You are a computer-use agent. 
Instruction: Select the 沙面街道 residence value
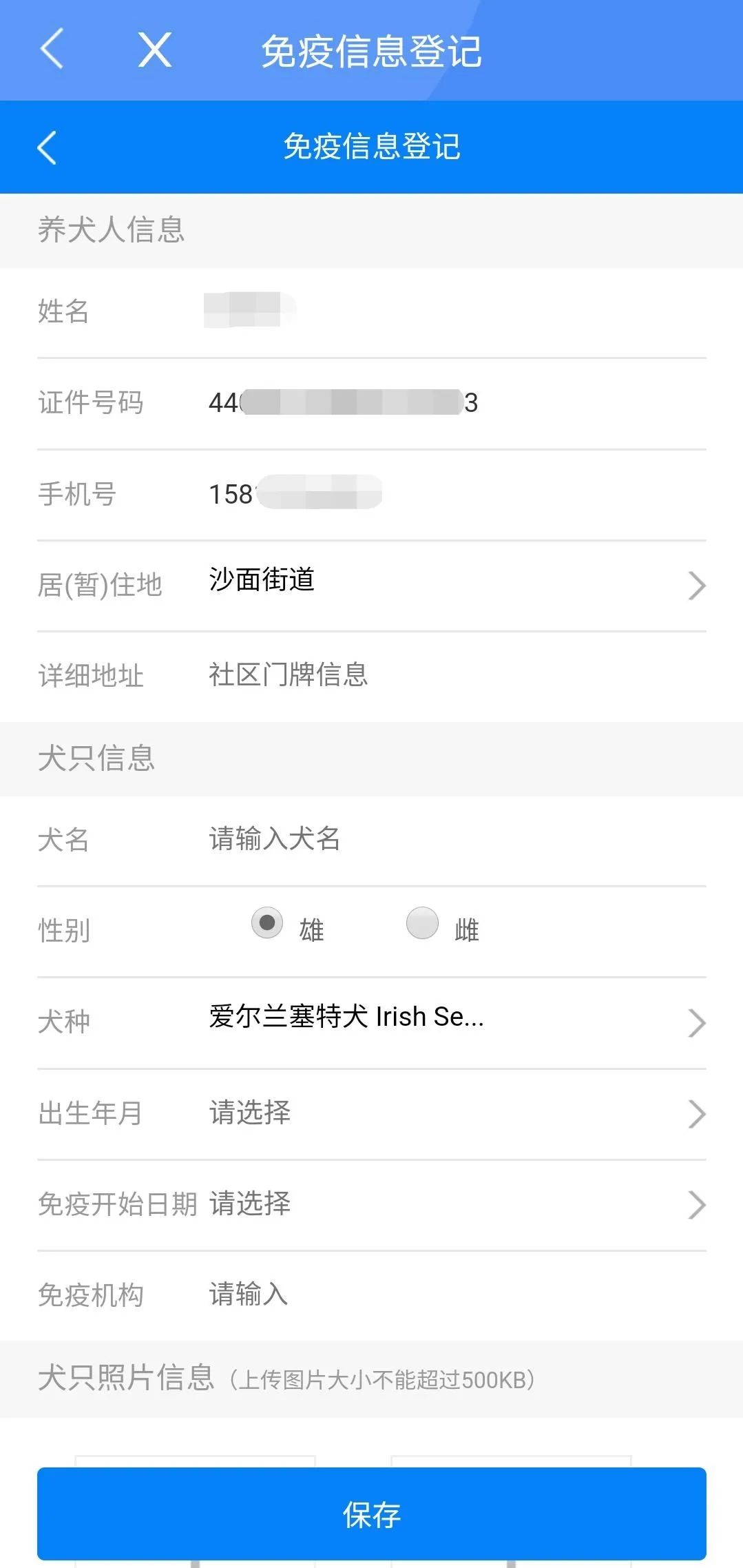pyautogui.click(x=262, y=580)
